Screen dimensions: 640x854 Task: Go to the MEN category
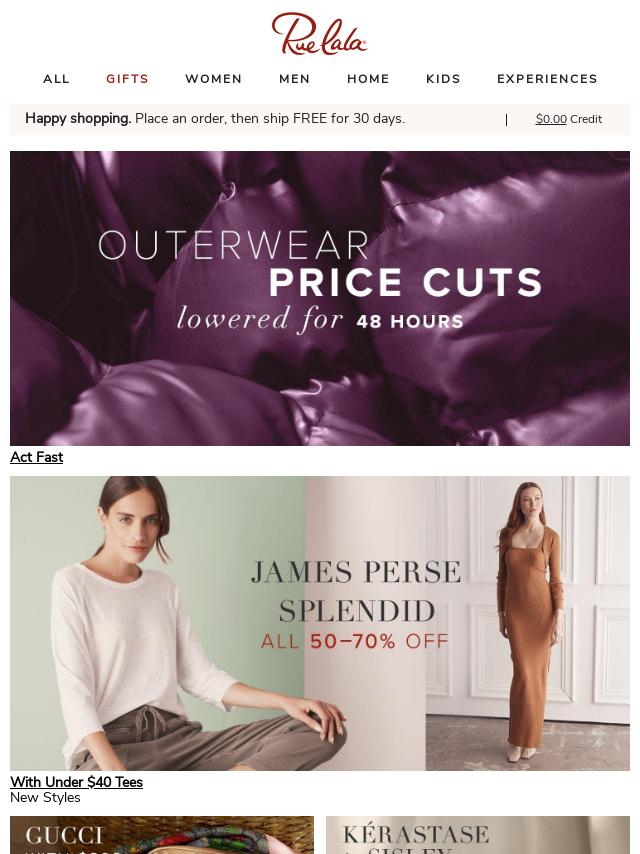click(x=294, y=79)
